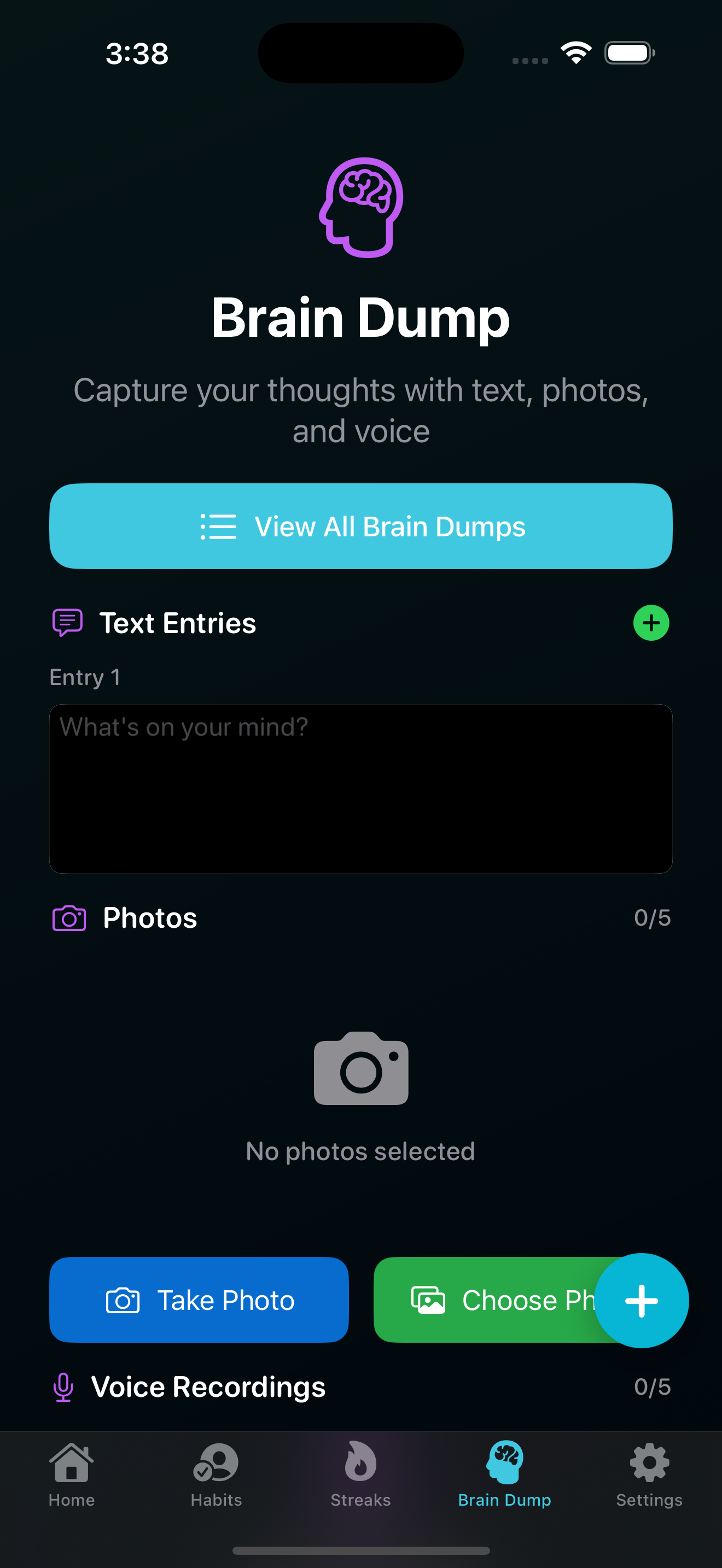The width and height of the screenshot is (722, 1568).
Task: Tap the floating plus button
Action: coord(641,1301)
